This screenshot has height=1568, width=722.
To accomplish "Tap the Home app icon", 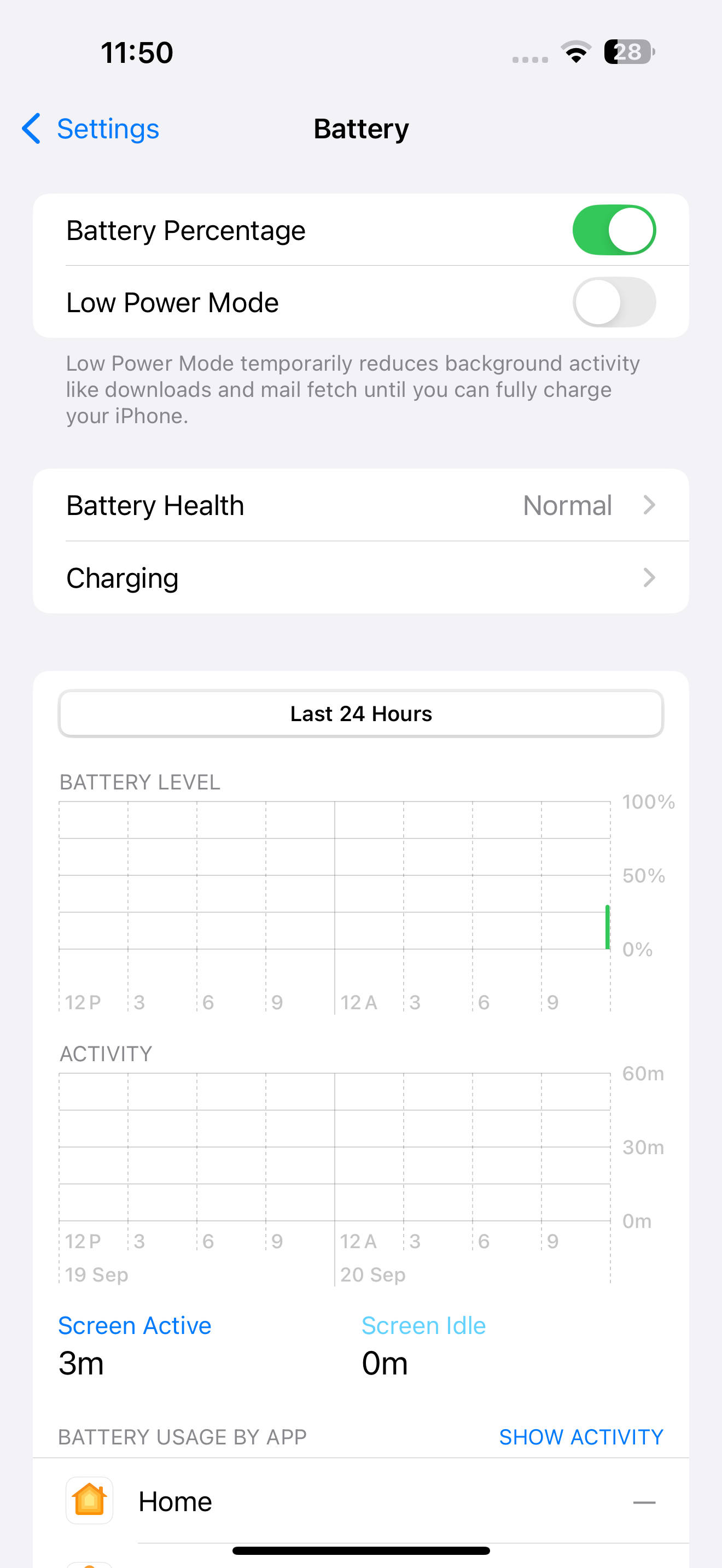I will [x=90, y=1501].
